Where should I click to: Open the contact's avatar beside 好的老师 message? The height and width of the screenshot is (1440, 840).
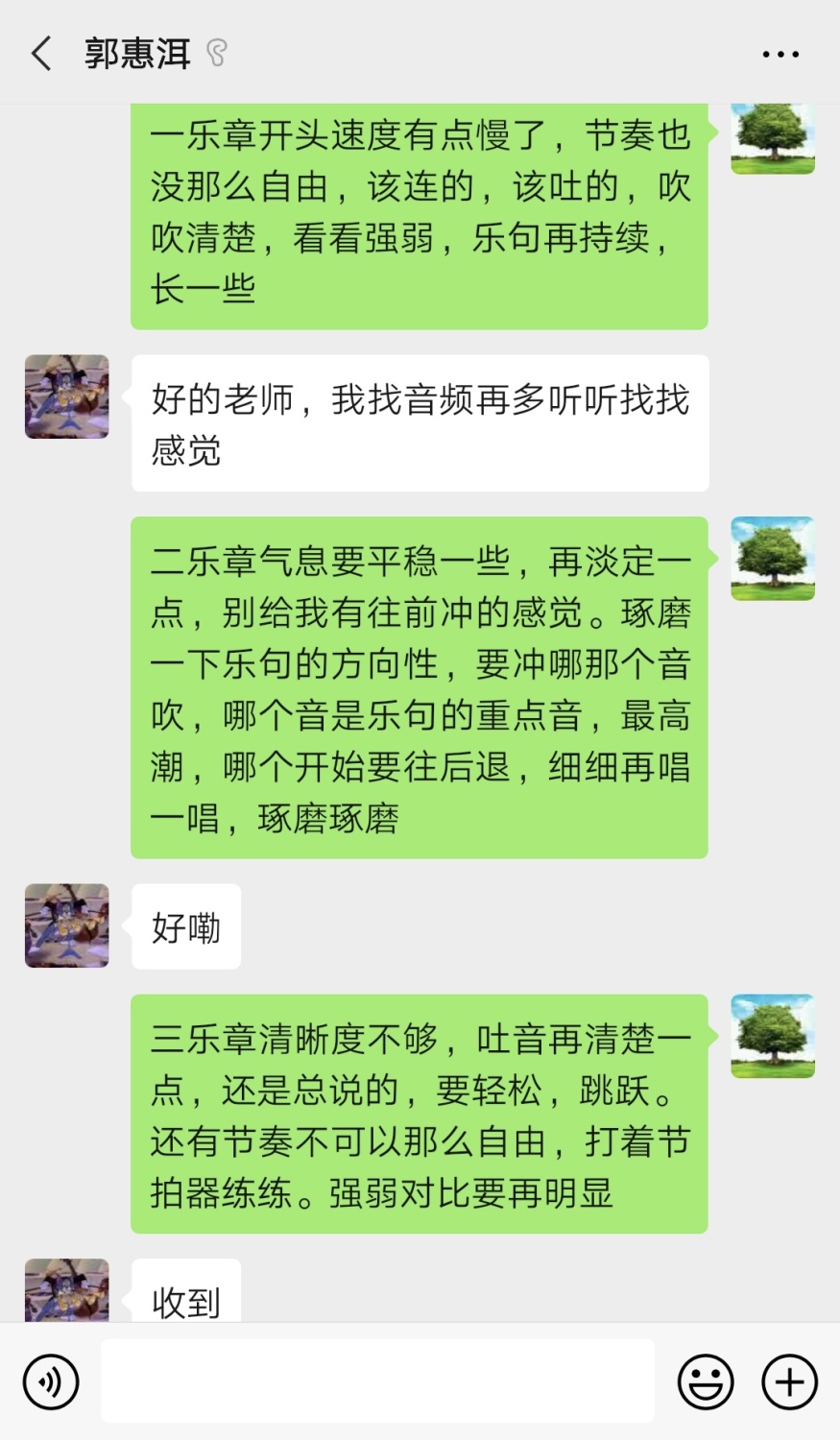[x=66, y=396]
